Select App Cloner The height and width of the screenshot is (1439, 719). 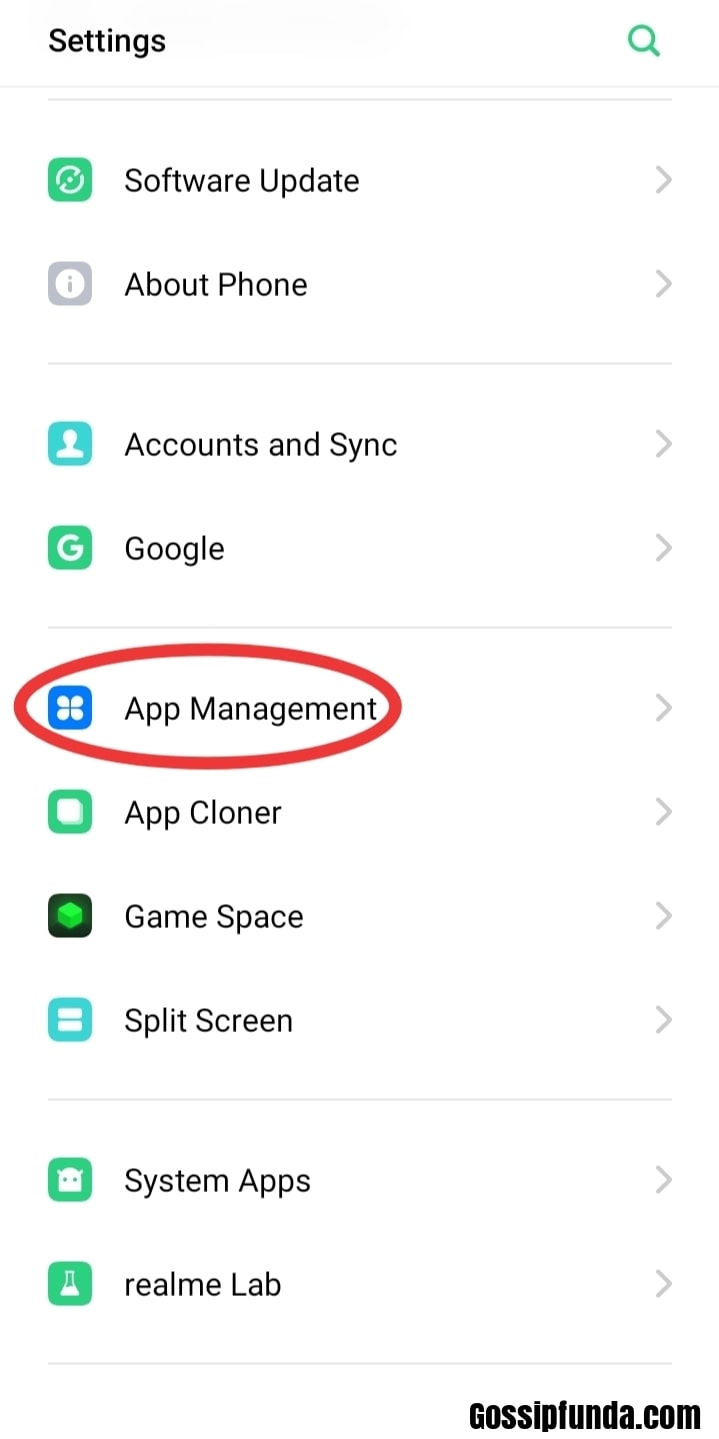tap(359, 812)
